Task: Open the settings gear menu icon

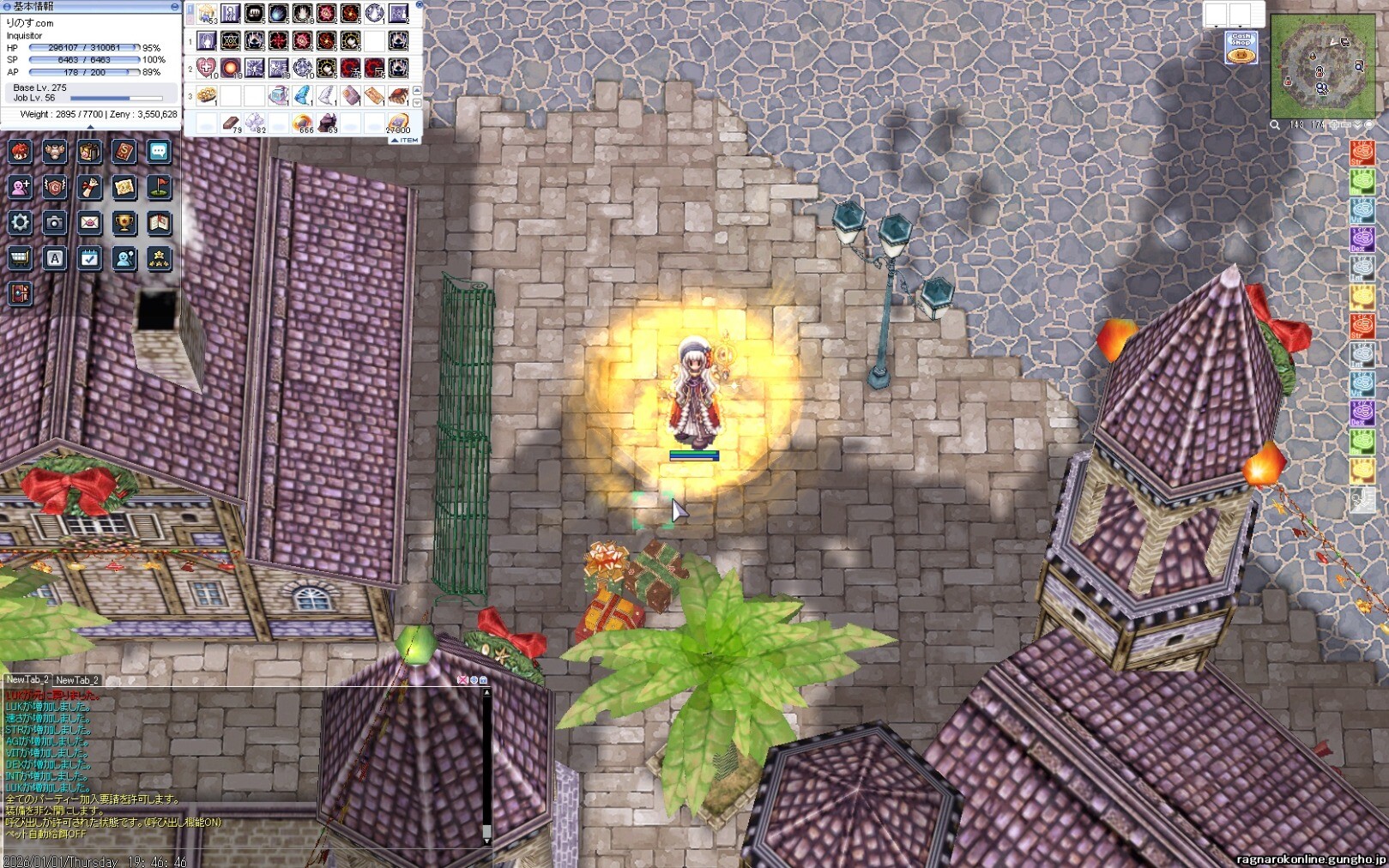Action: [20, 223]
